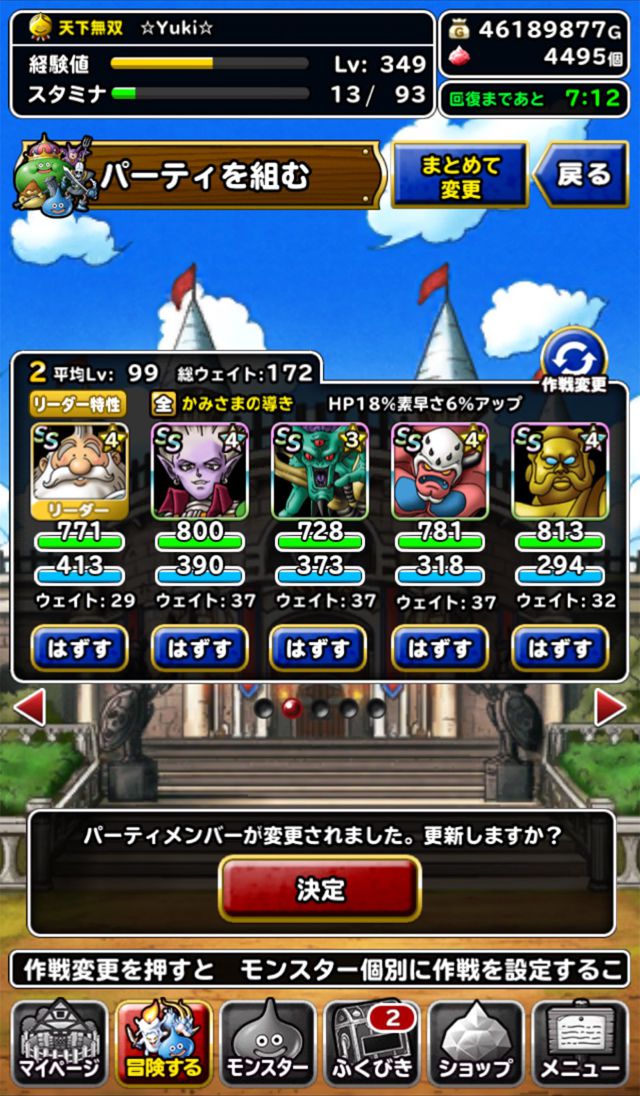Open 作戦変更 to change tactics
This screenshot has width=640, height=1096.
coord(574,361)
